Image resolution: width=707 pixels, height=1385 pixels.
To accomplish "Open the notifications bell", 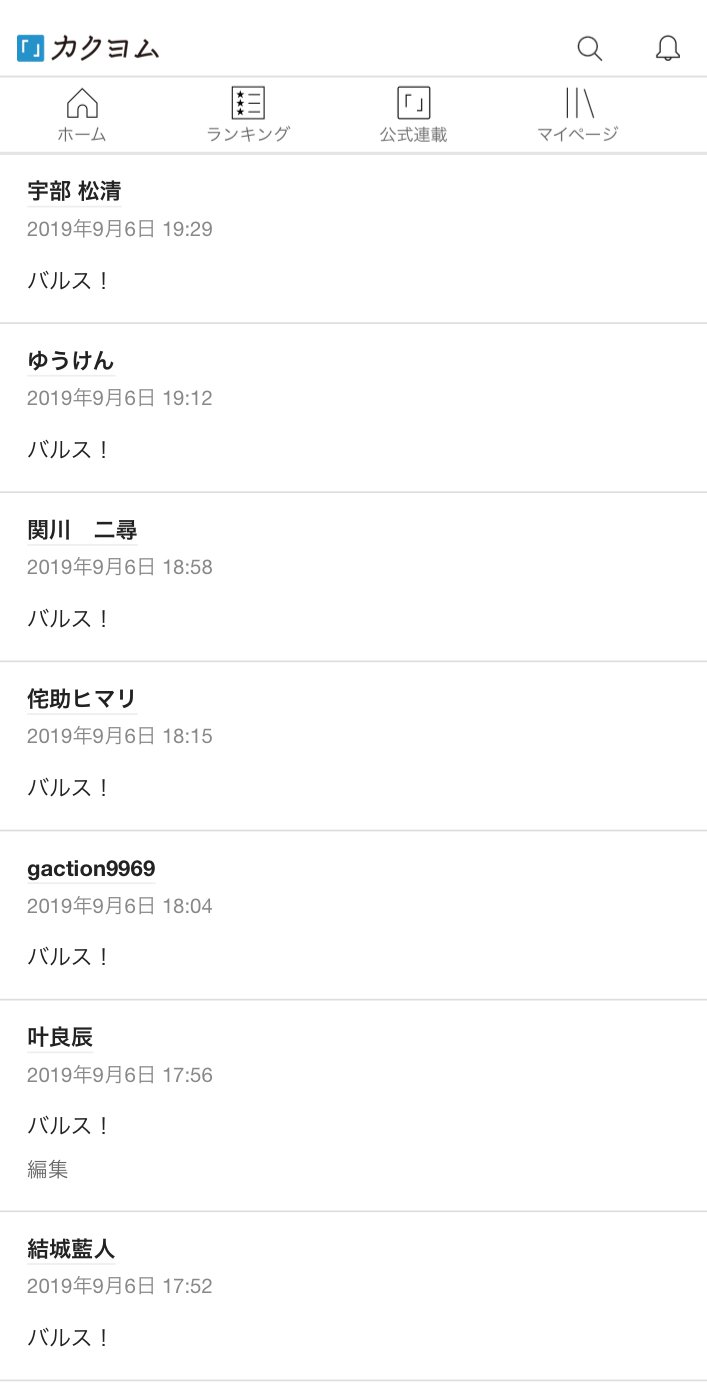I will [668, 48].
